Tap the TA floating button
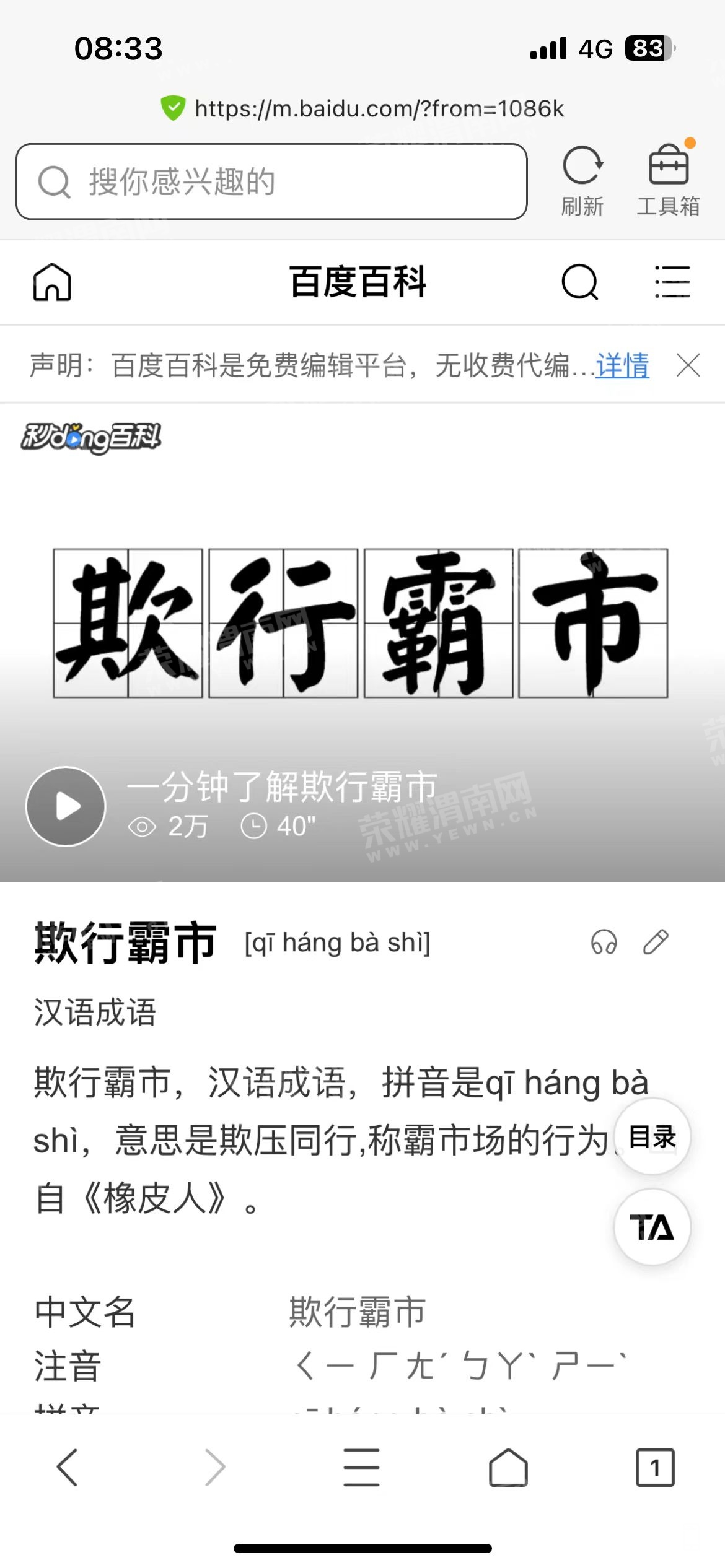The width and height of the screenshot is (725, 1568). click(652, 1227)
